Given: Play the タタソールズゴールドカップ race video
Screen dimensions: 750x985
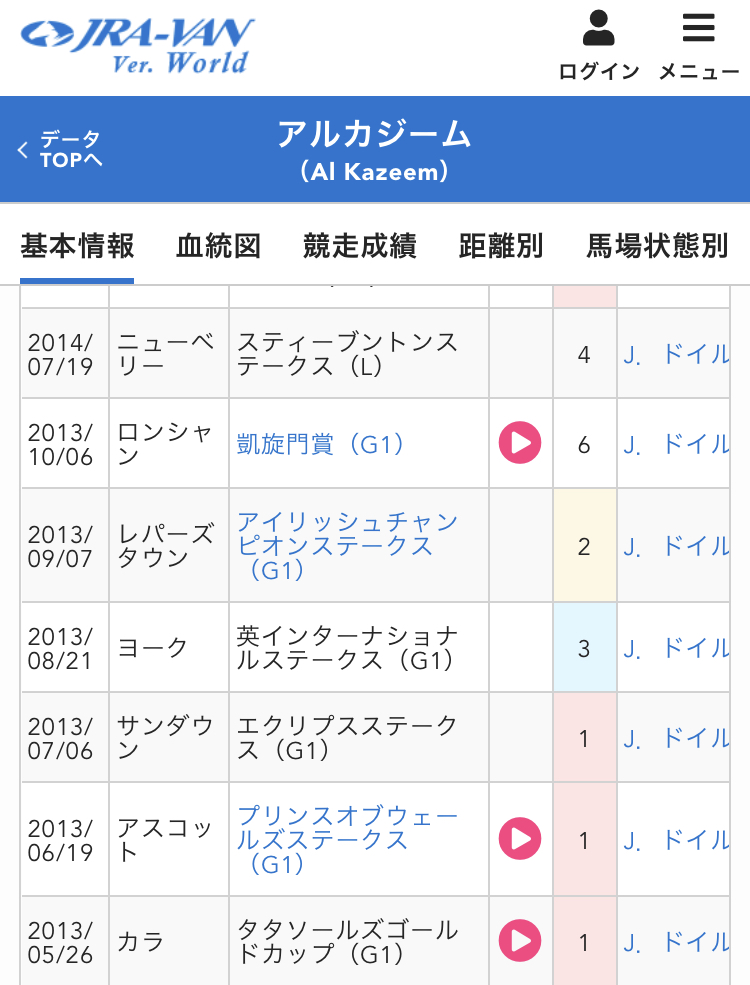Looking at the screenshot, I should pos(520,941).
